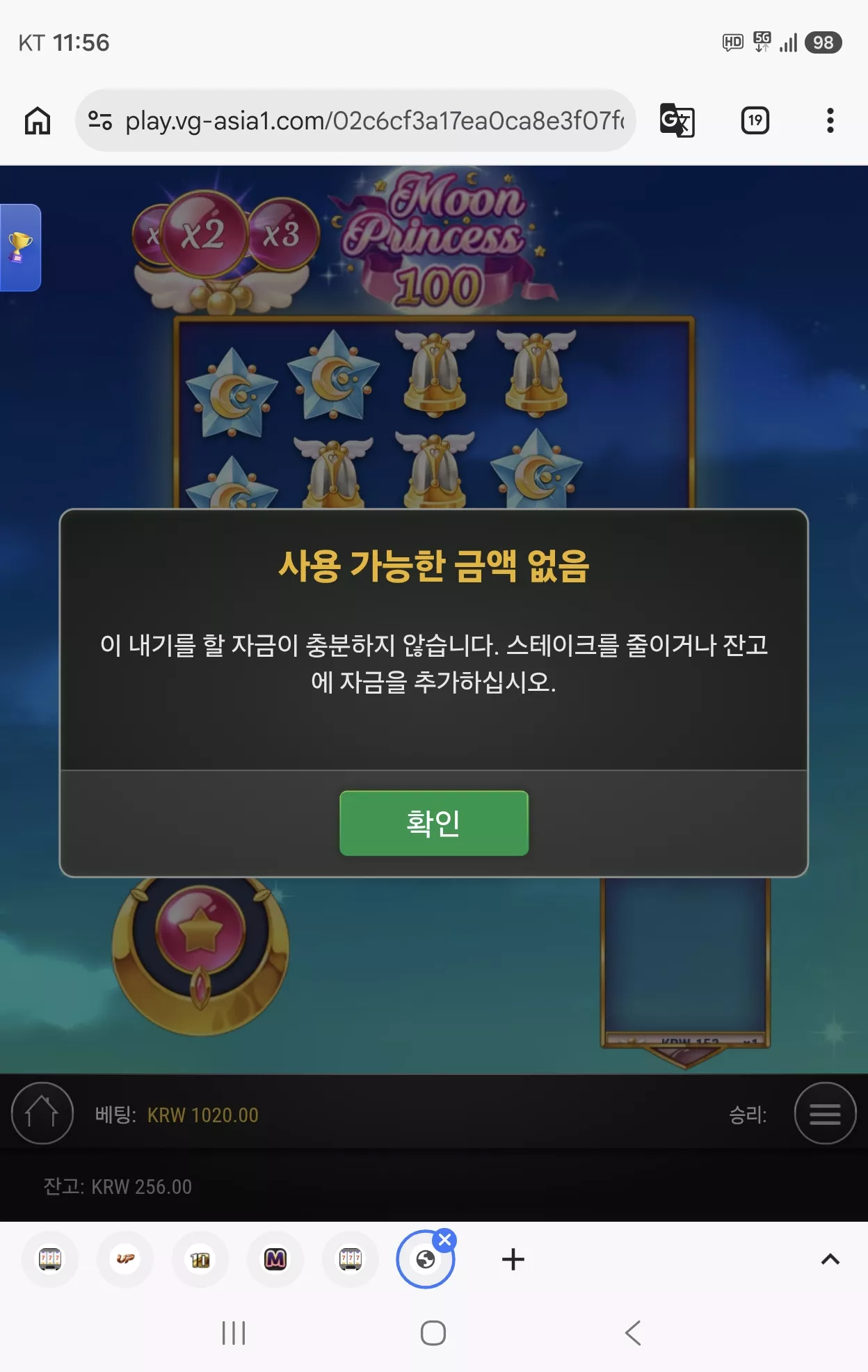Screen dimensions: 868x1372
Task: Open the browser home page
Action: [x=38, y=120]
